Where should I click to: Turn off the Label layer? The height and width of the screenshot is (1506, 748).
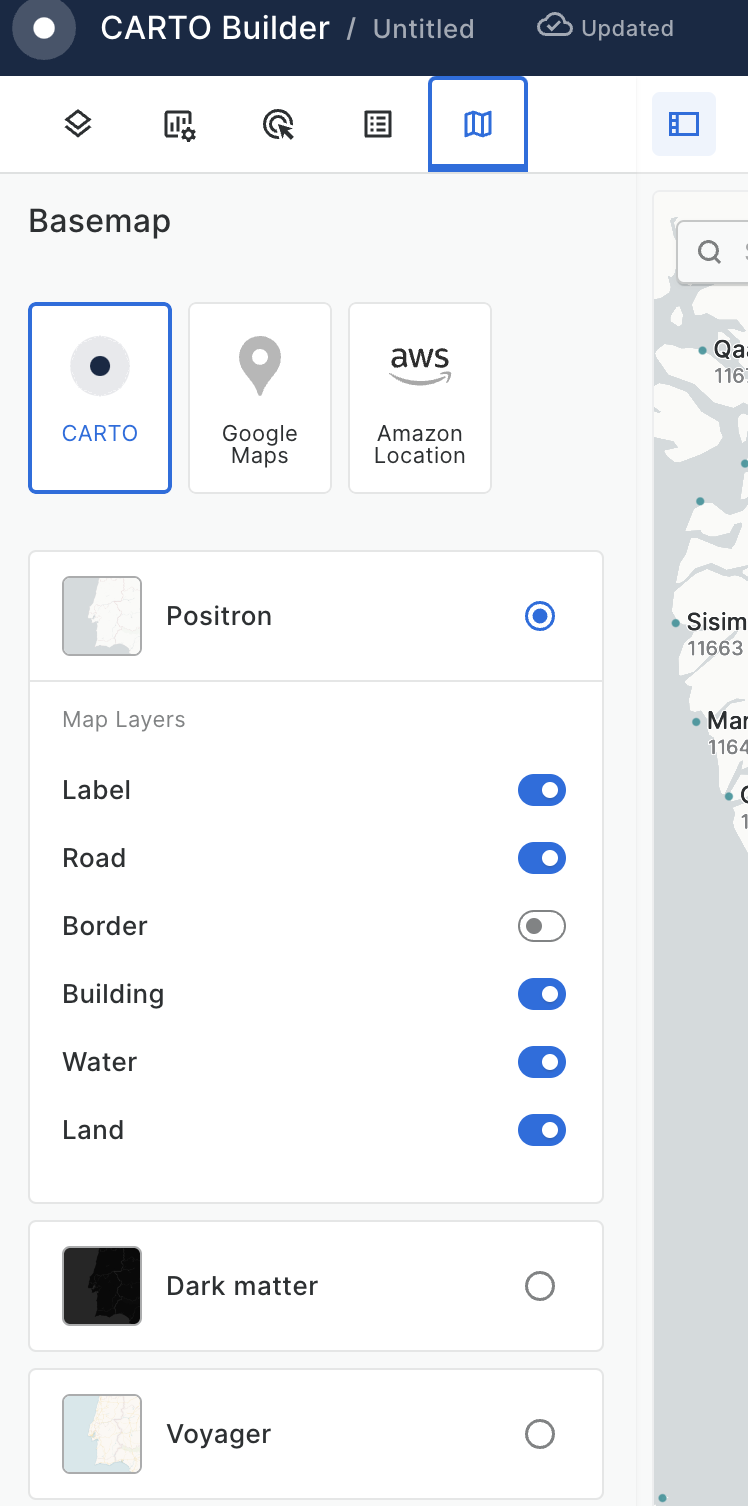coord(542,790)
